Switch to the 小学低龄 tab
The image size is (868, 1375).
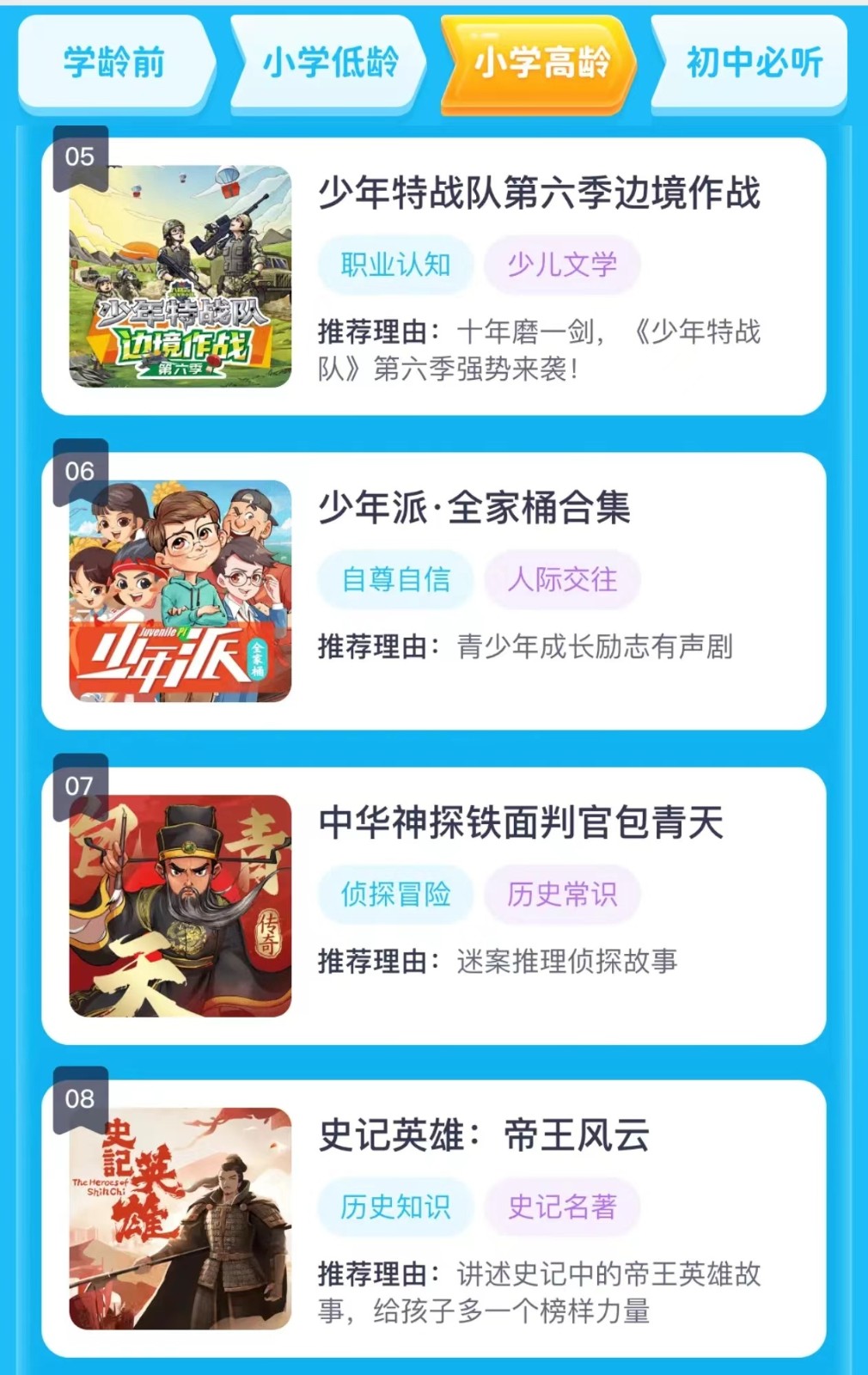[x=330, y=63]
